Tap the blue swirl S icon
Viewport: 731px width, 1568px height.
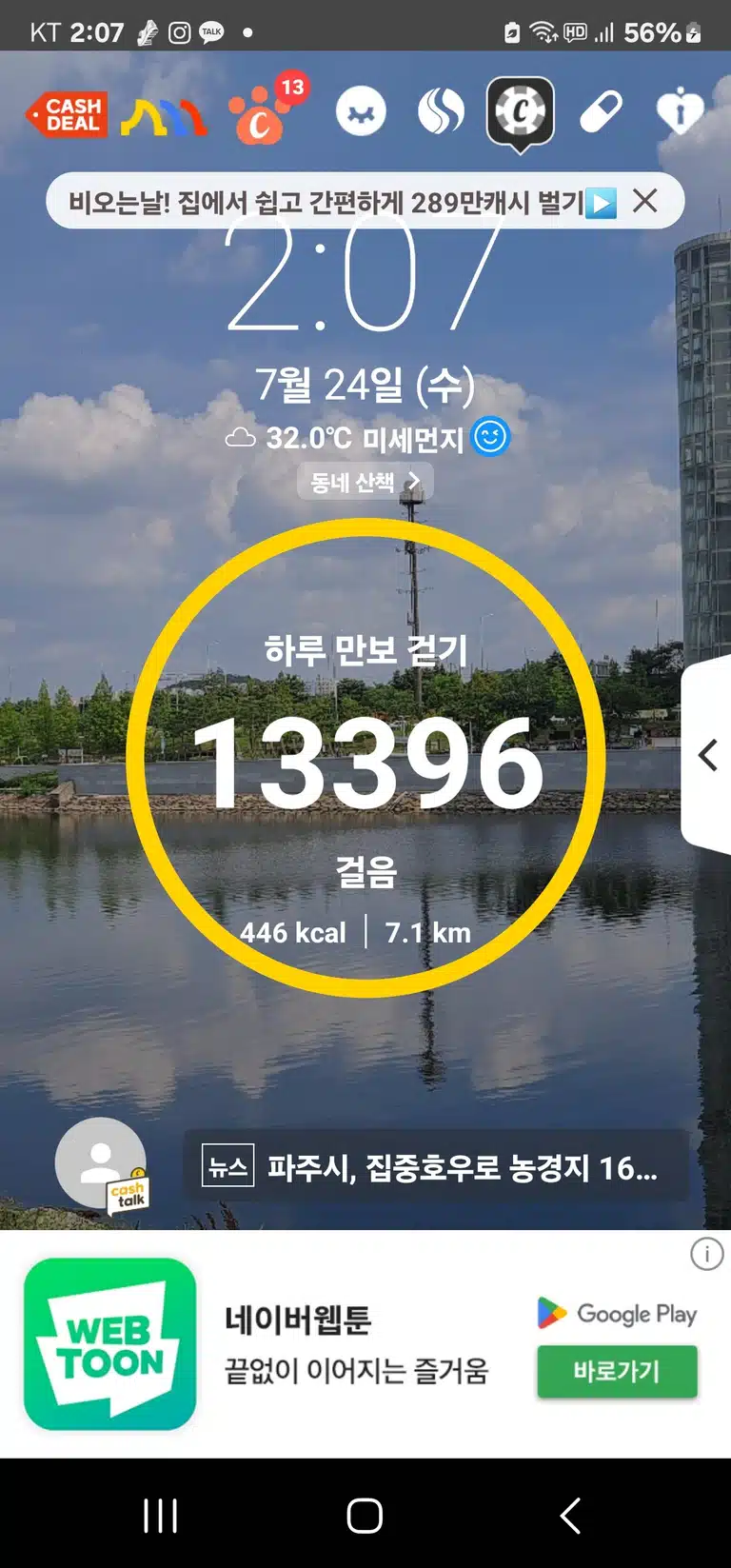[x=441, y=112]
